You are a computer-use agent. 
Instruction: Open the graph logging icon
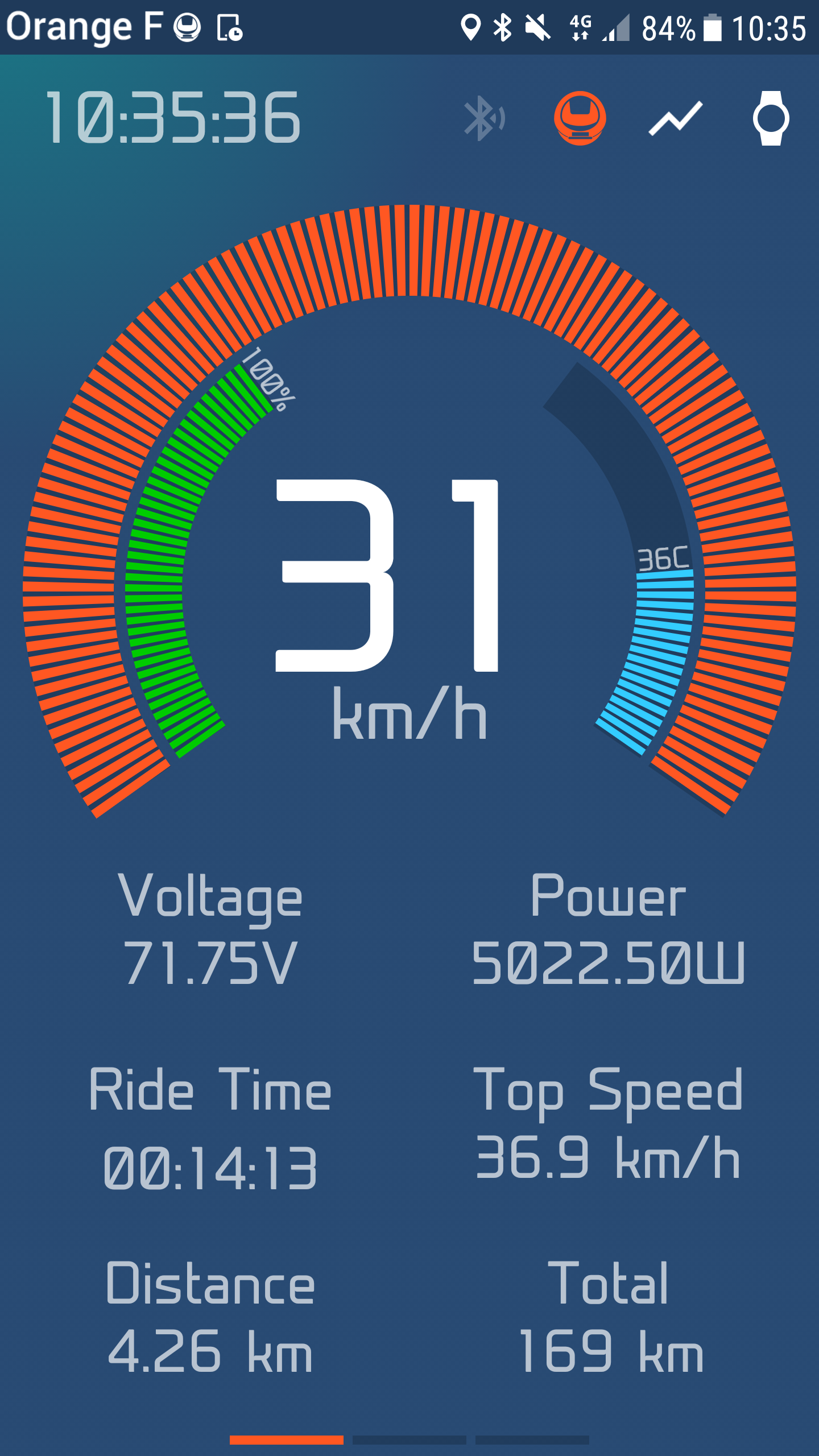[x=676, y=118]
